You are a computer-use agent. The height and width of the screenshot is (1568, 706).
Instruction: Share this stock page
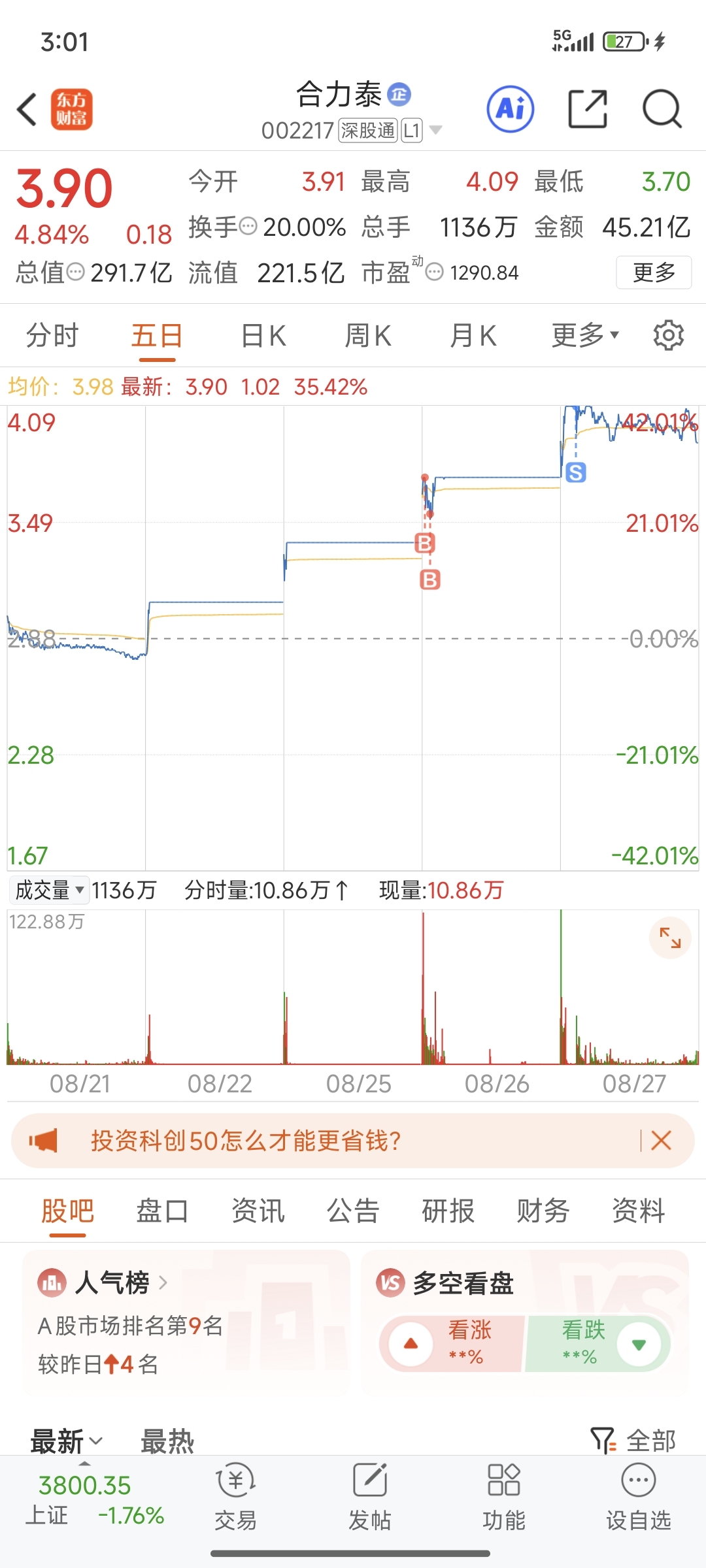(x=587, y=109)
